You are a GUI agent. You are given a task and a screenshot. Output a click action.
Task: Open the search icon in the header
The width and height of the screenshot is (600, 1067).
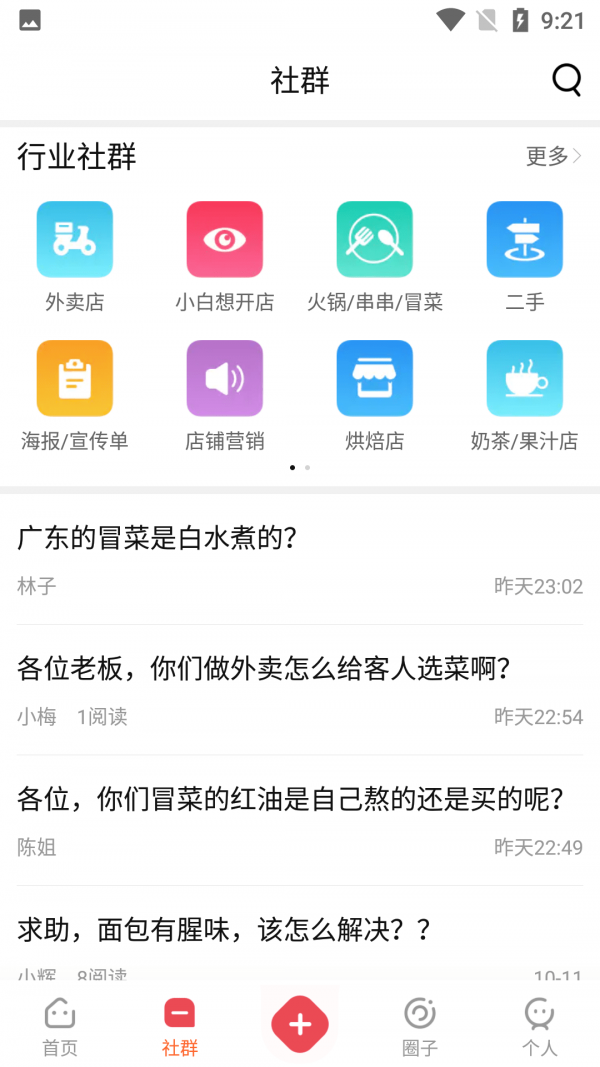pyautogui.click(x=566, y=80)
